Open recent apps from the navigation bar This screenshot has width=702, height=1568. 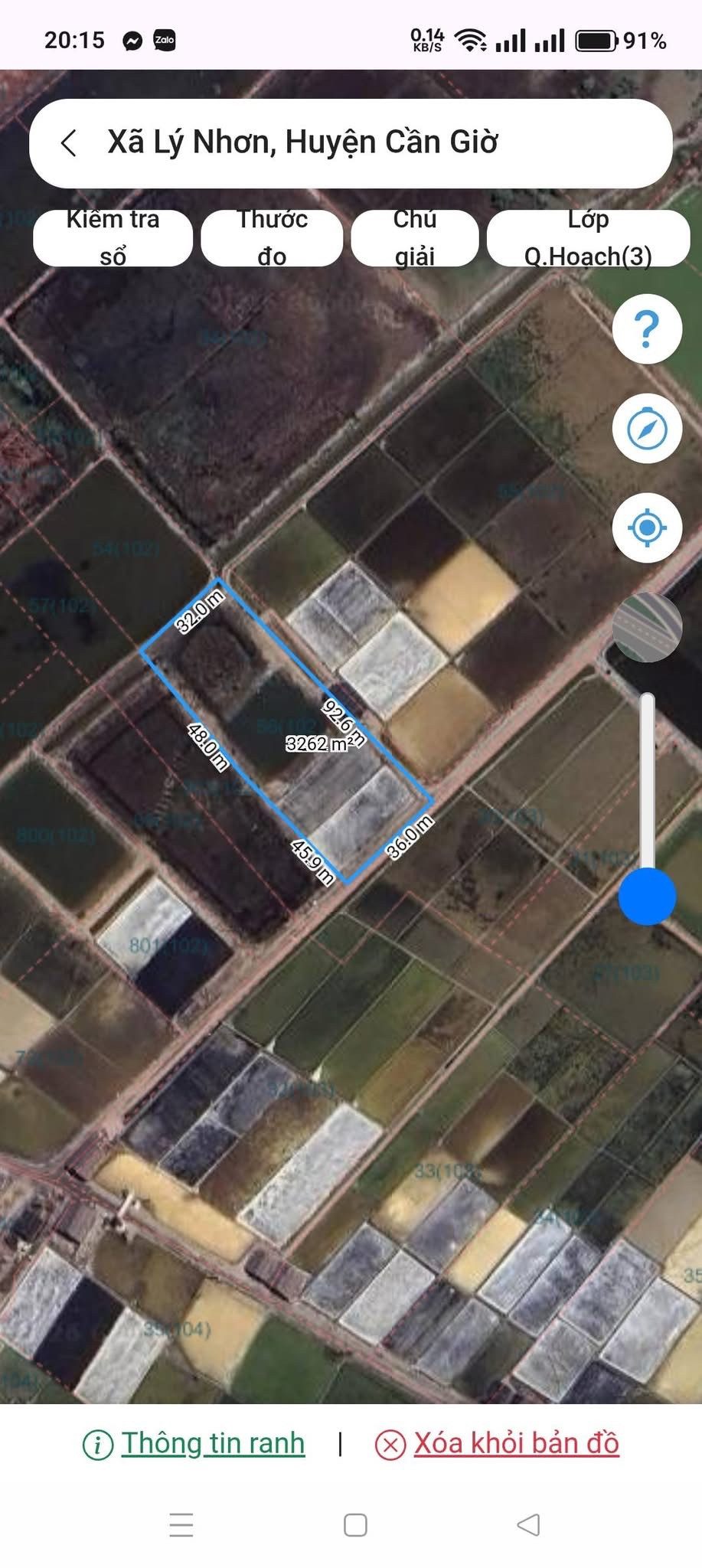click(x=181, y=1525)
